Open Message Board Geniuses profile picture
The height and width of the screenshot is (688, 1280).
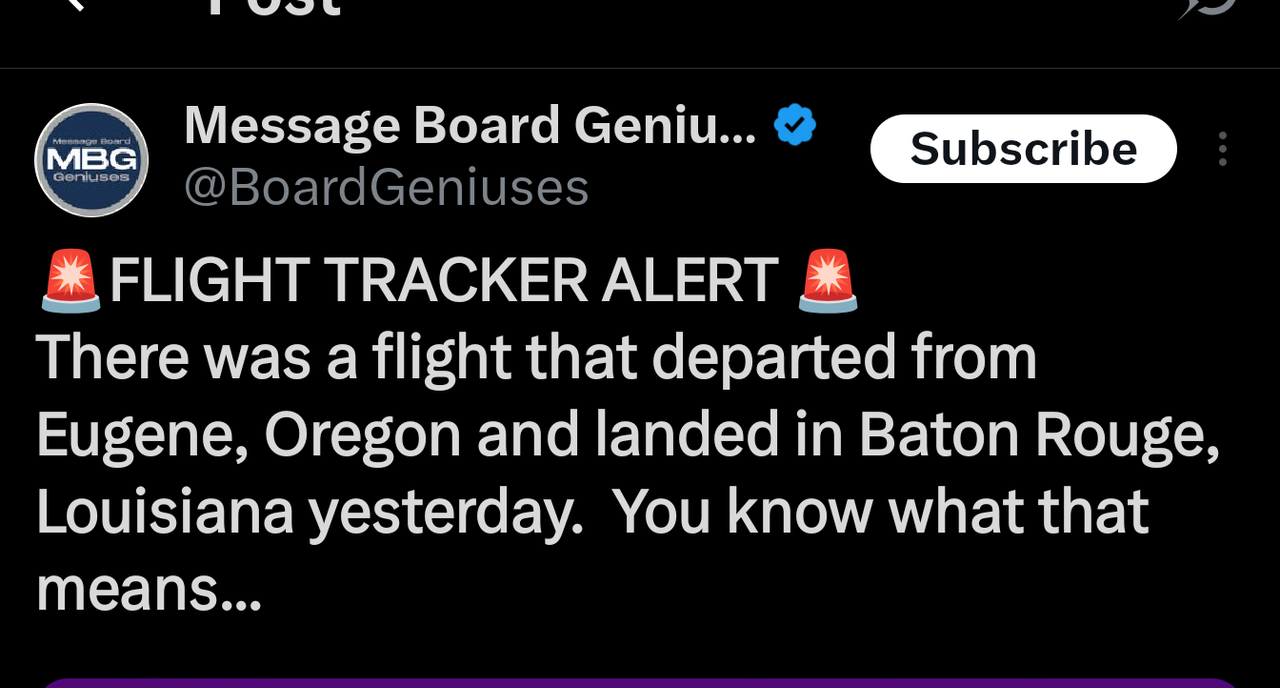(92, 160)
